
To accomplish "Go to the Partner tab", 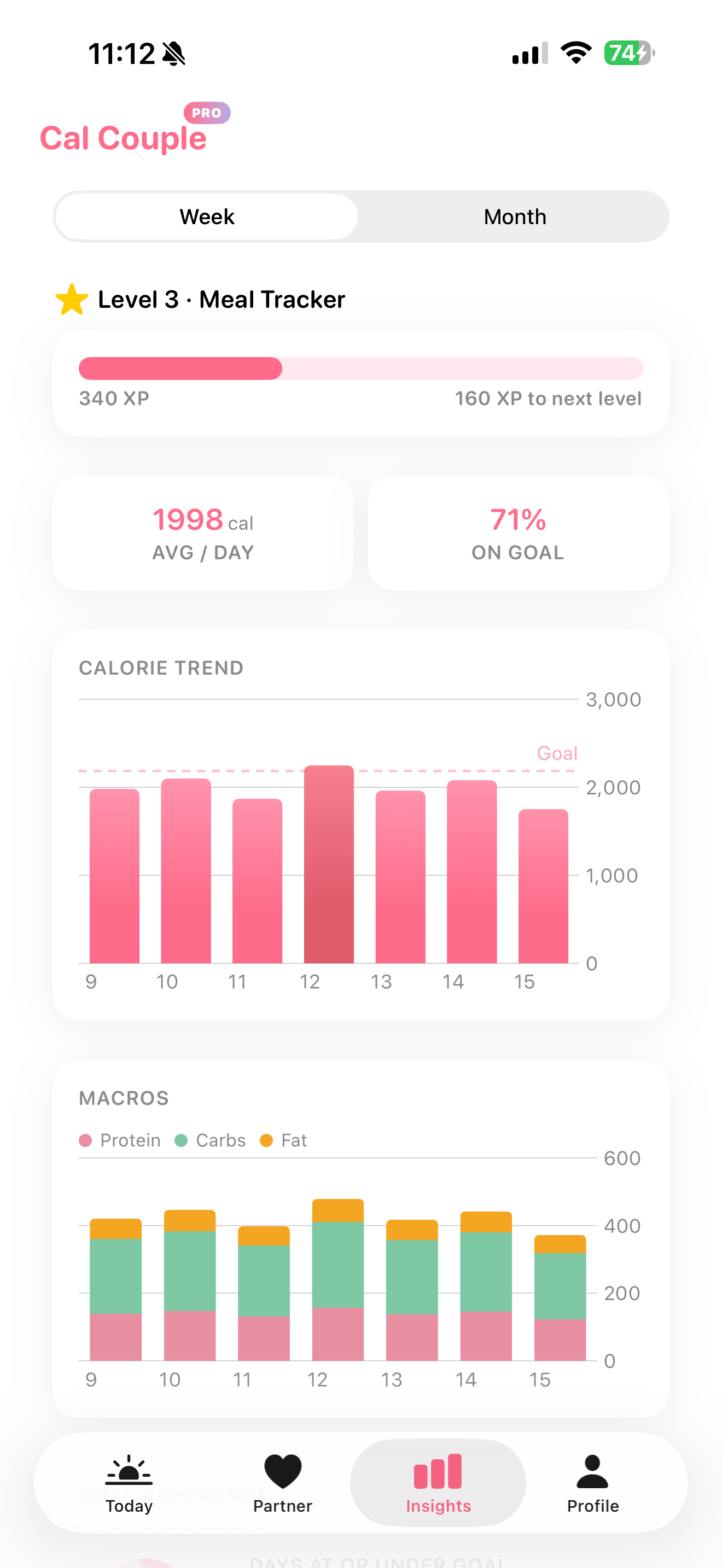I will coord(282,1483).
